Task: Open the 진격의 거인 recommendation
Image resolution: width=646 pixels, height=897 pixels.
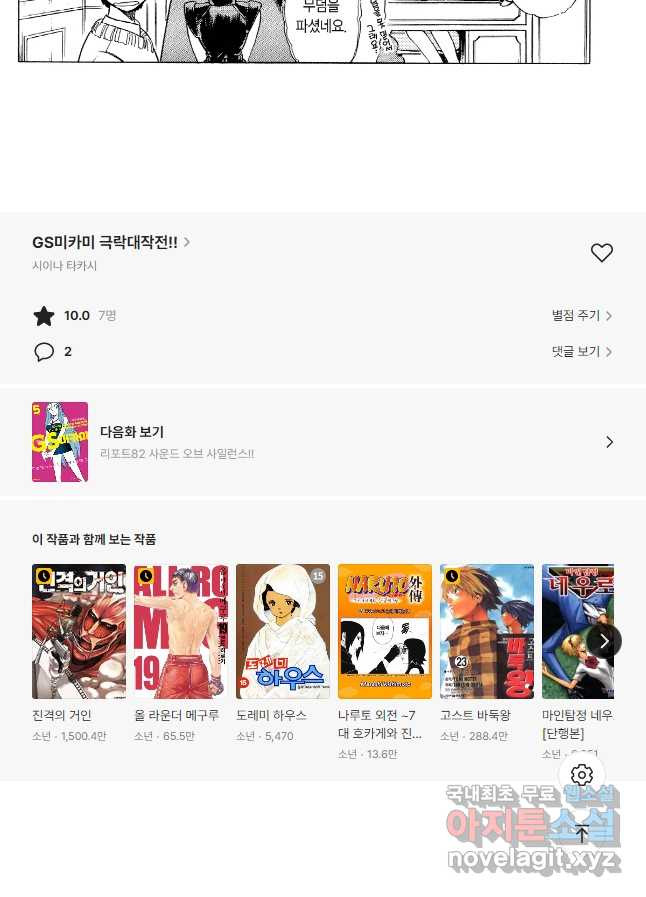Action: pos(79,631)
